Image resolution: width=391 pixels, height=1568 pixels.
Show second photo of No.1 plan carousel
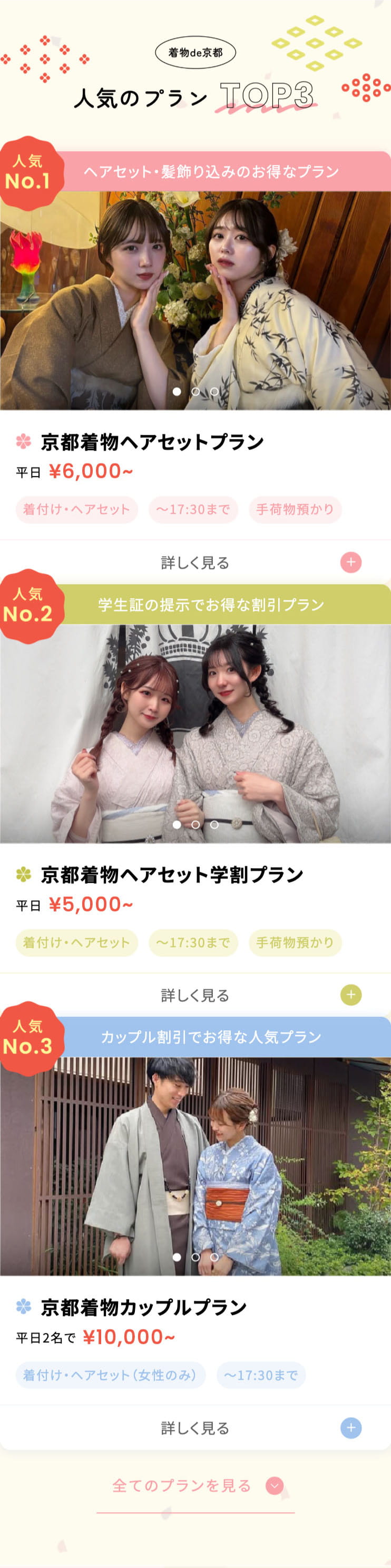[195, 392]
